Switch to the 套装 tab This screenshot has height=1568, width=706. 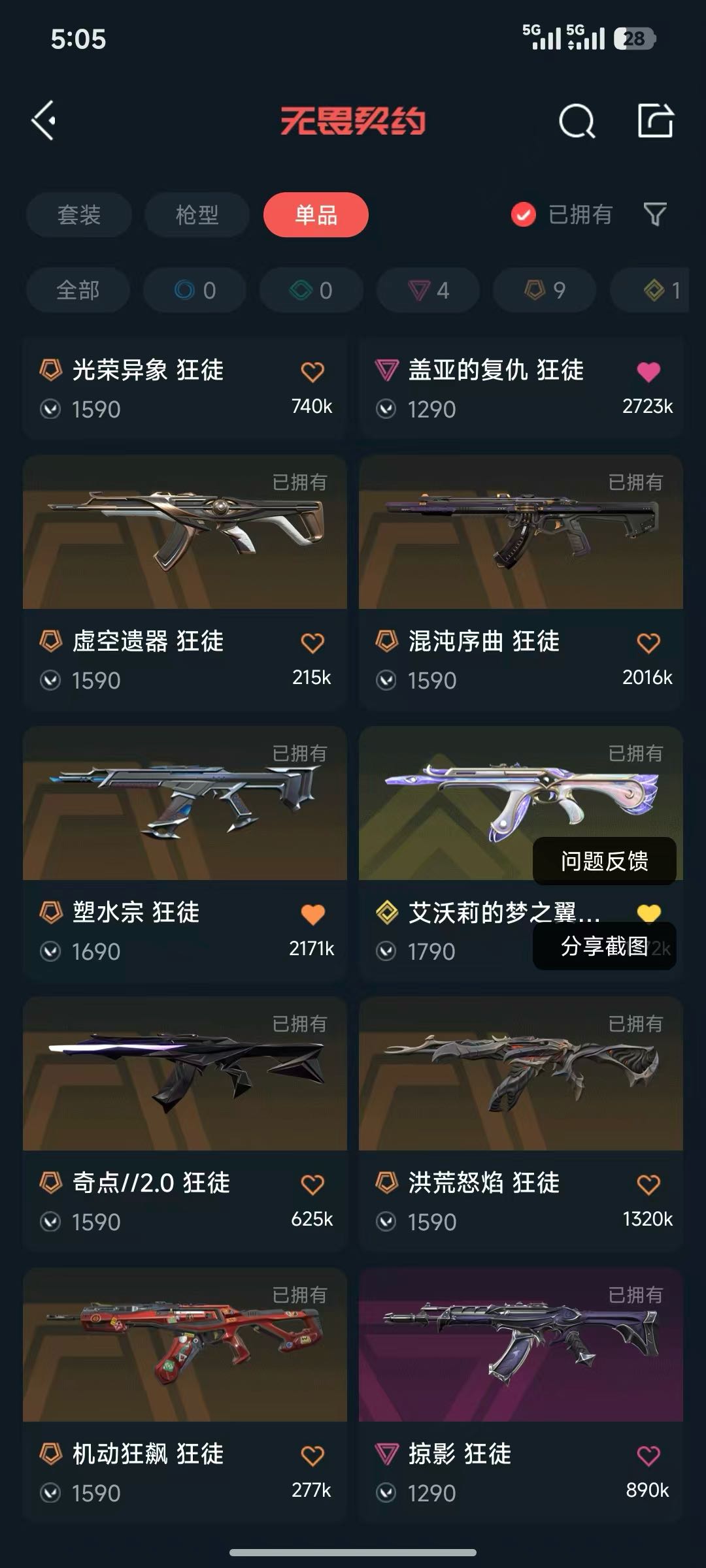point(79,215)
